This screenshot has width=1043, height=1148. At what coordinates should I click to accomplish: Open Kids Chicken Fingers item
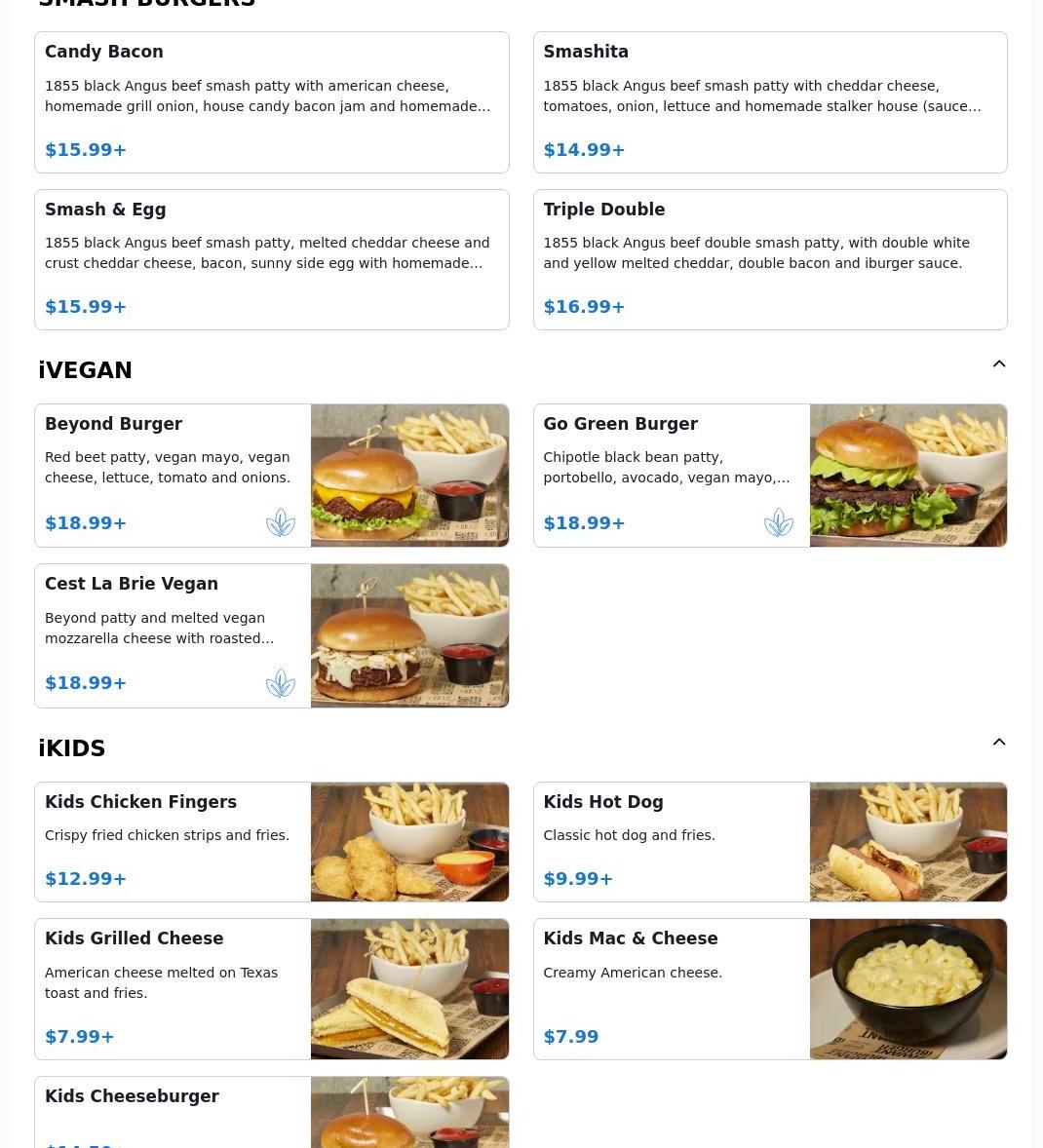[272, 842]
